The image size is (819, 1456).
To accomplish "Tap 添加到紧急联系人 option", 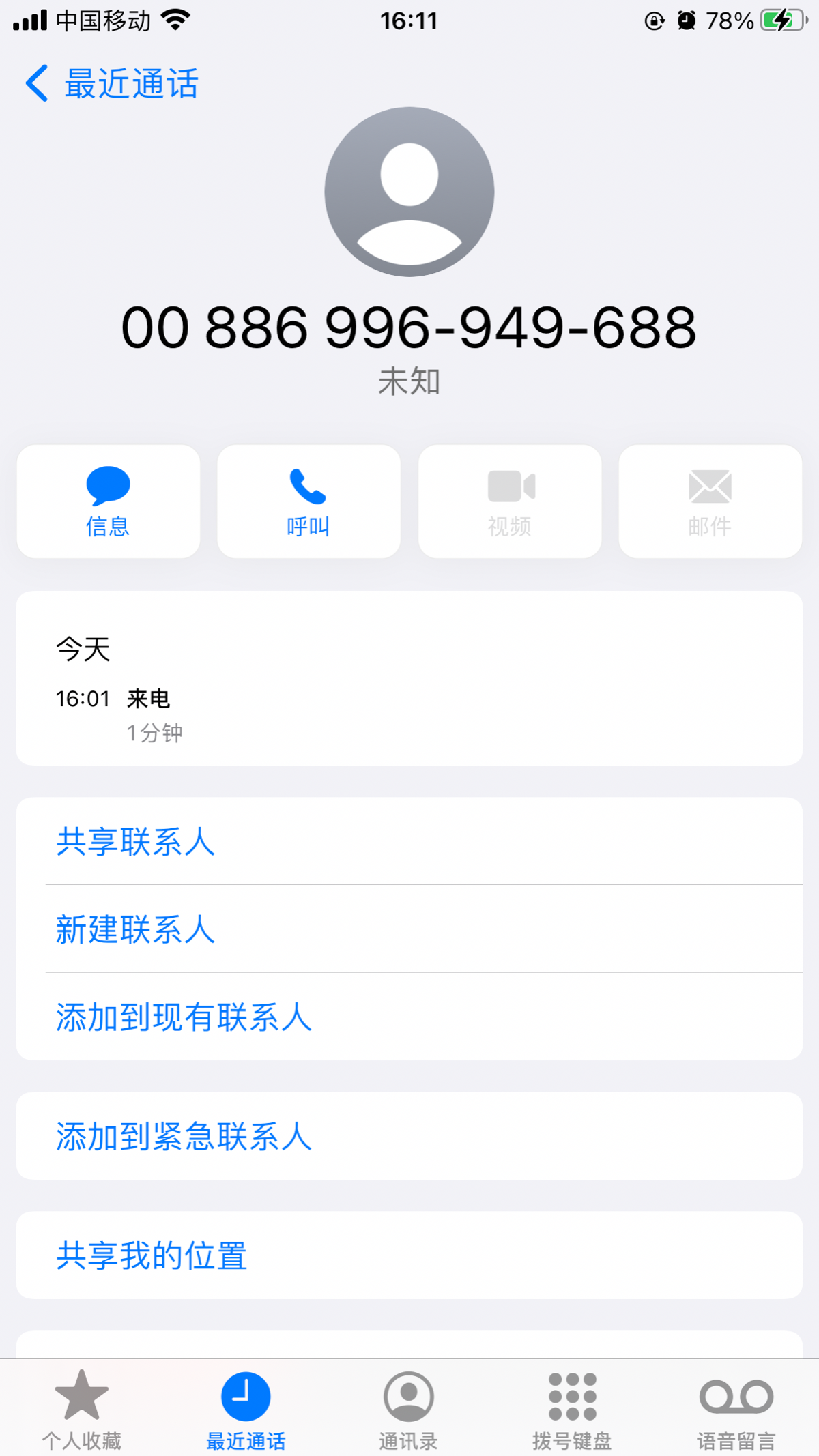I will pos(182,1136).
